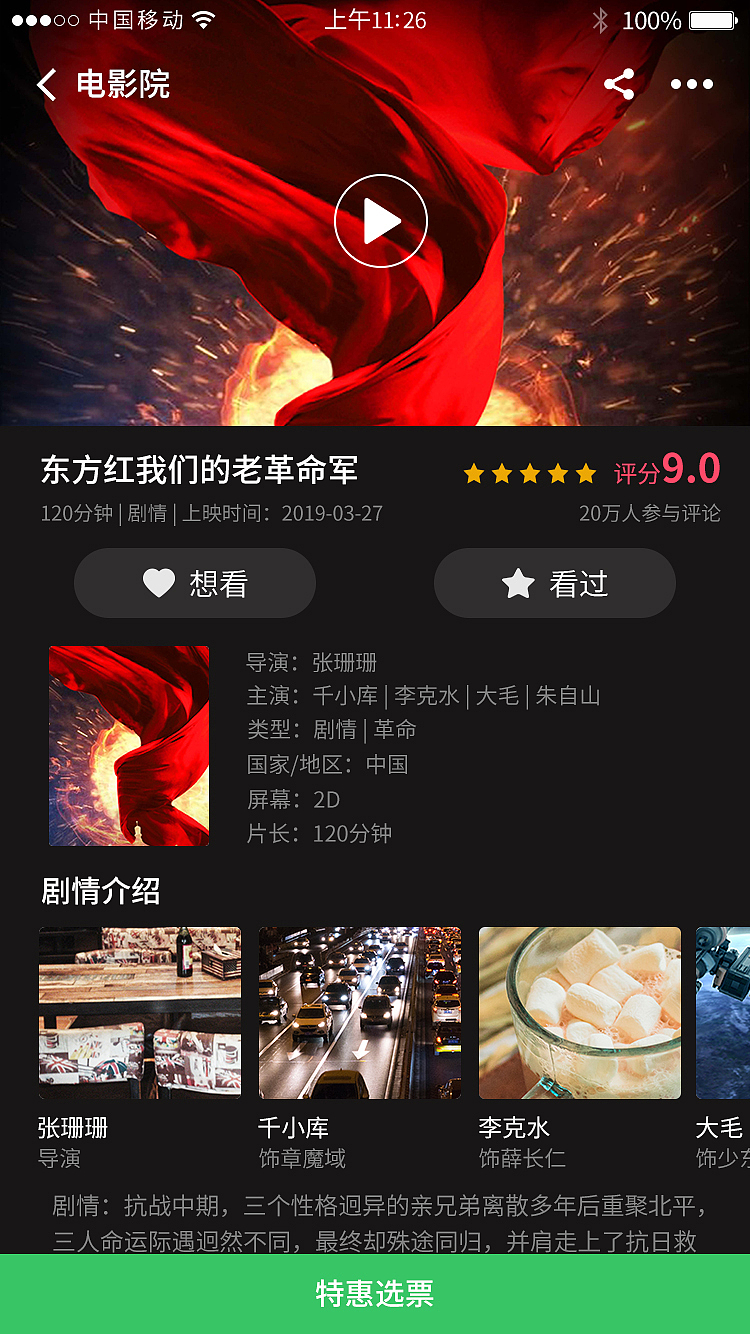Toggle 想看 to mark as want-to-watch
The height and width of the screenshot is (1334, 750).
click(195, 583)
